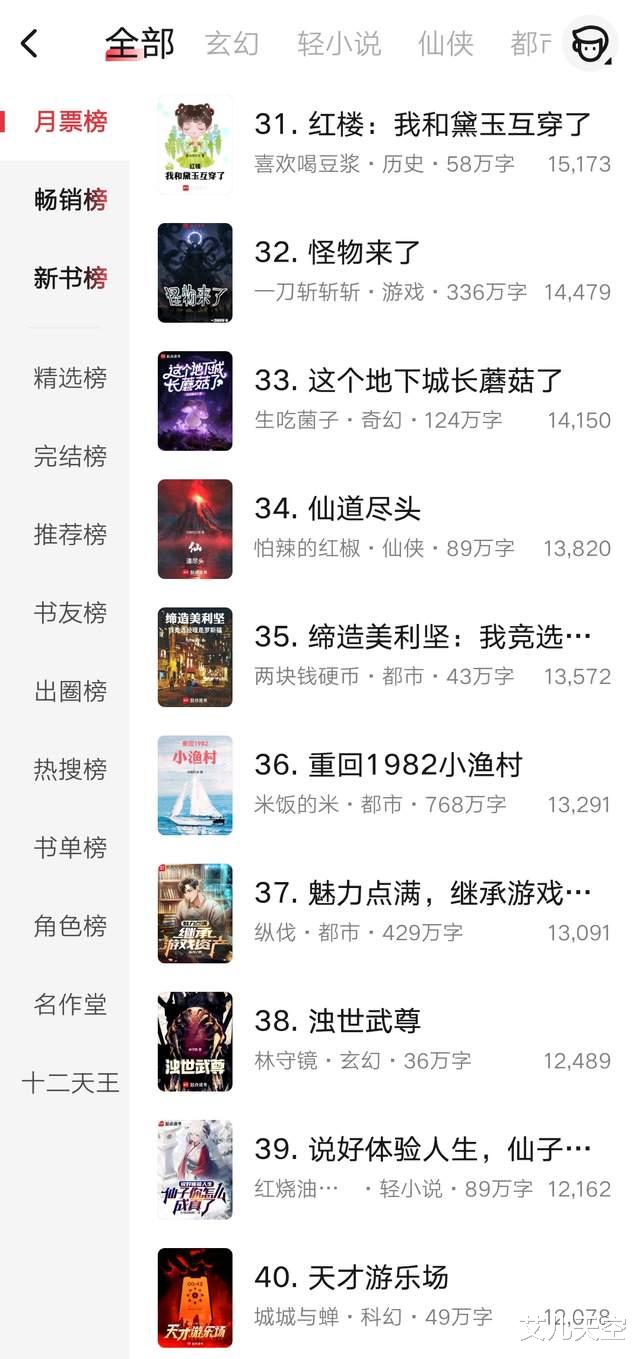
Task: Switch to the 仙侠 genre tab
Action: click(x=445, y=44)
